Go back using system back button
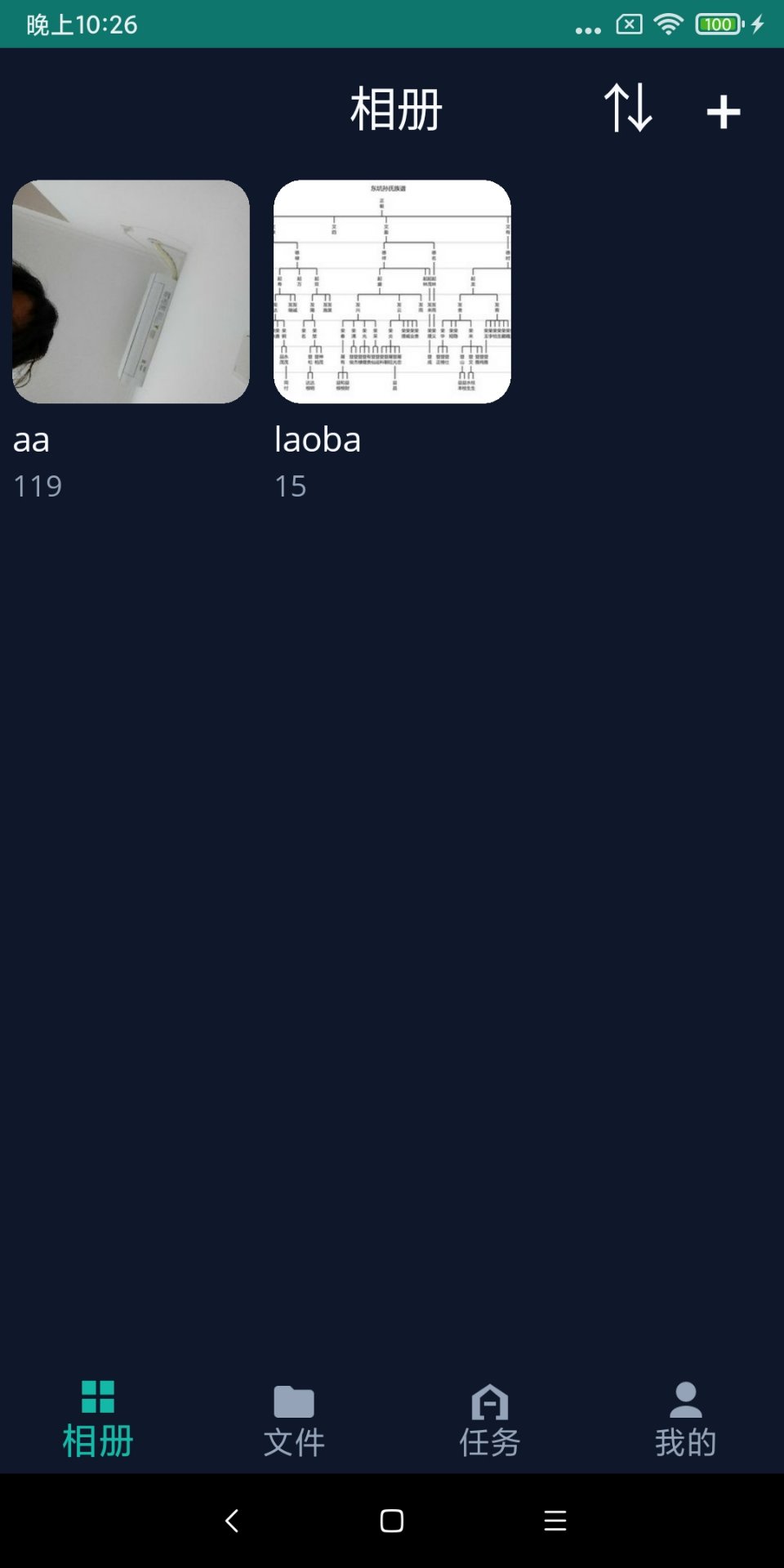Image resolution: width=784 pixels, height=1568 pixels. point(232,1521)
